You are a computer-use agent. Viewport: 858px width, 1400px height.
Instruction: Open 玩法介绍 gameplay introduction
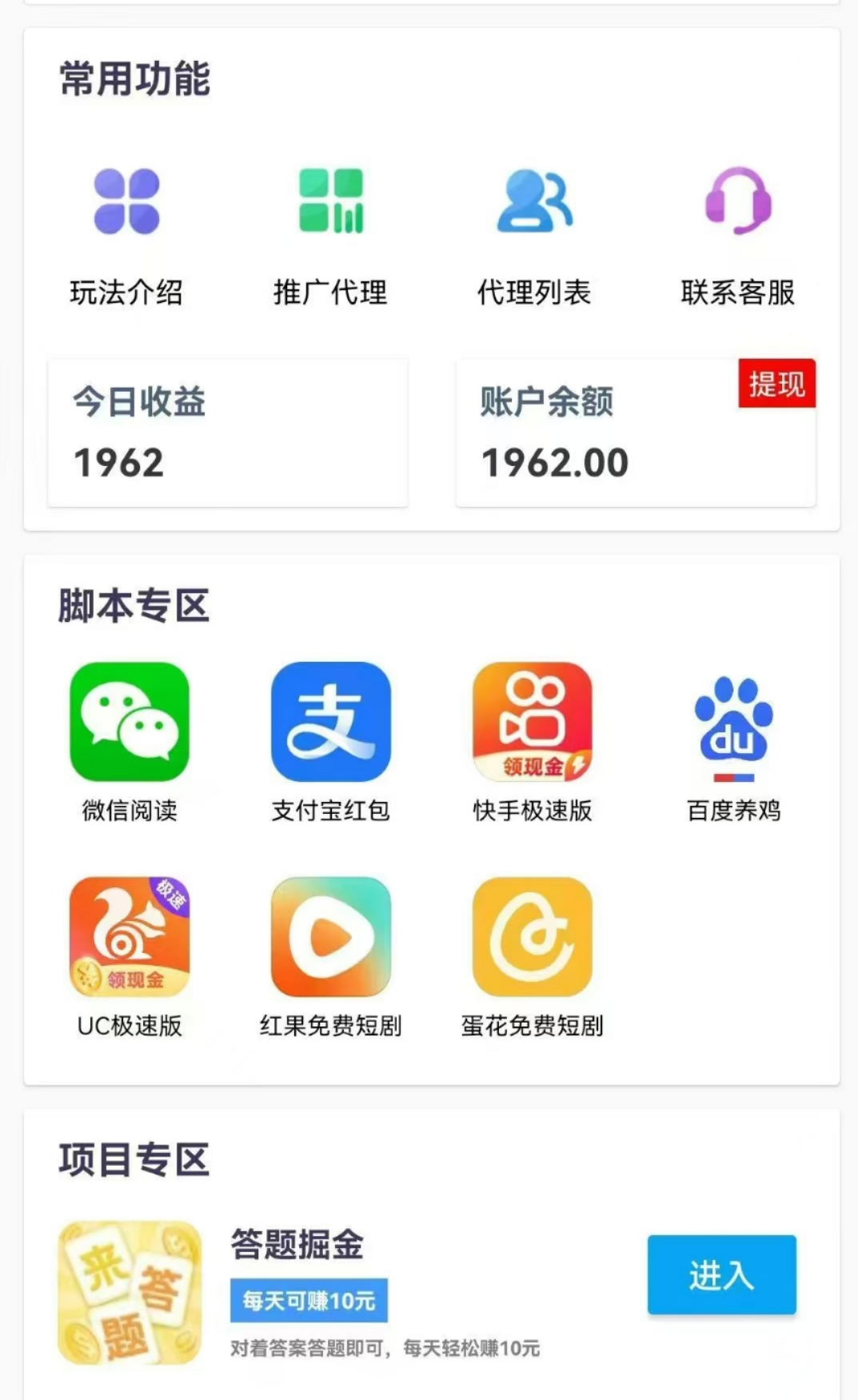[126, 236]
